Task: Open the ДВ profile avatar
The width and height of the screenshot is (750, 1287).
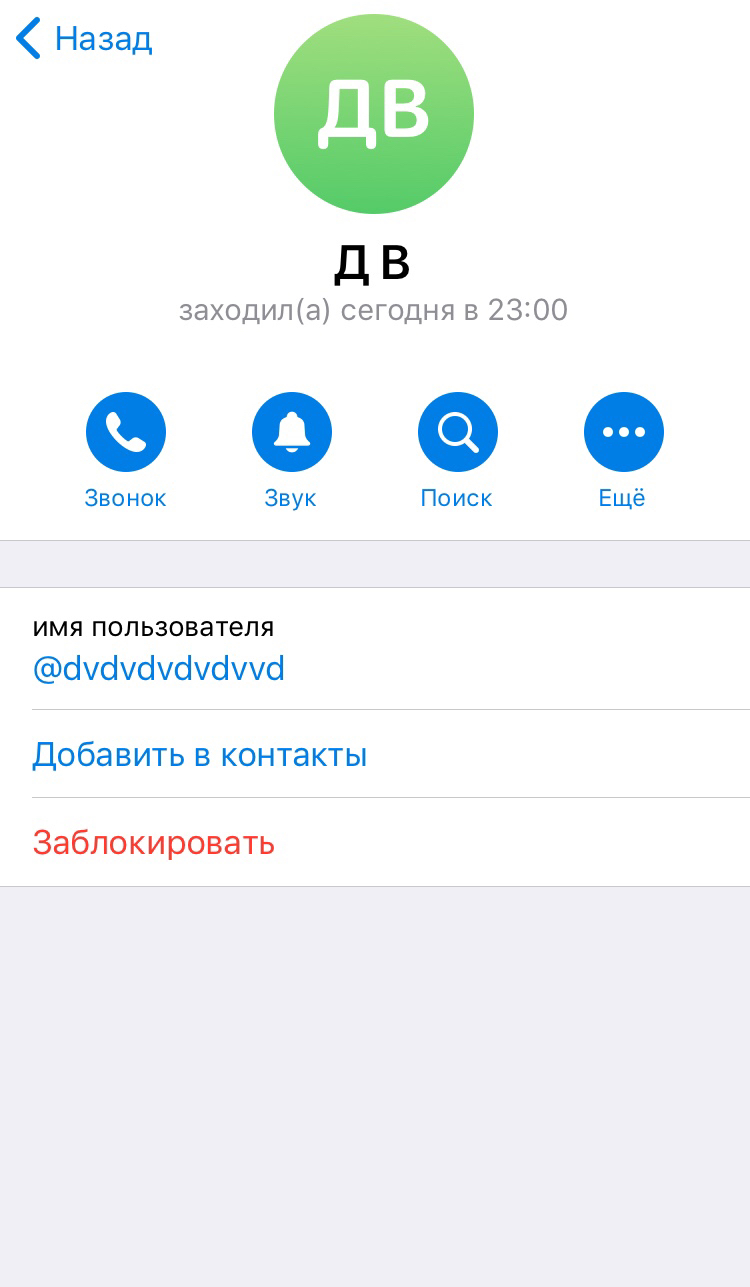Action: tap(374, 113)
